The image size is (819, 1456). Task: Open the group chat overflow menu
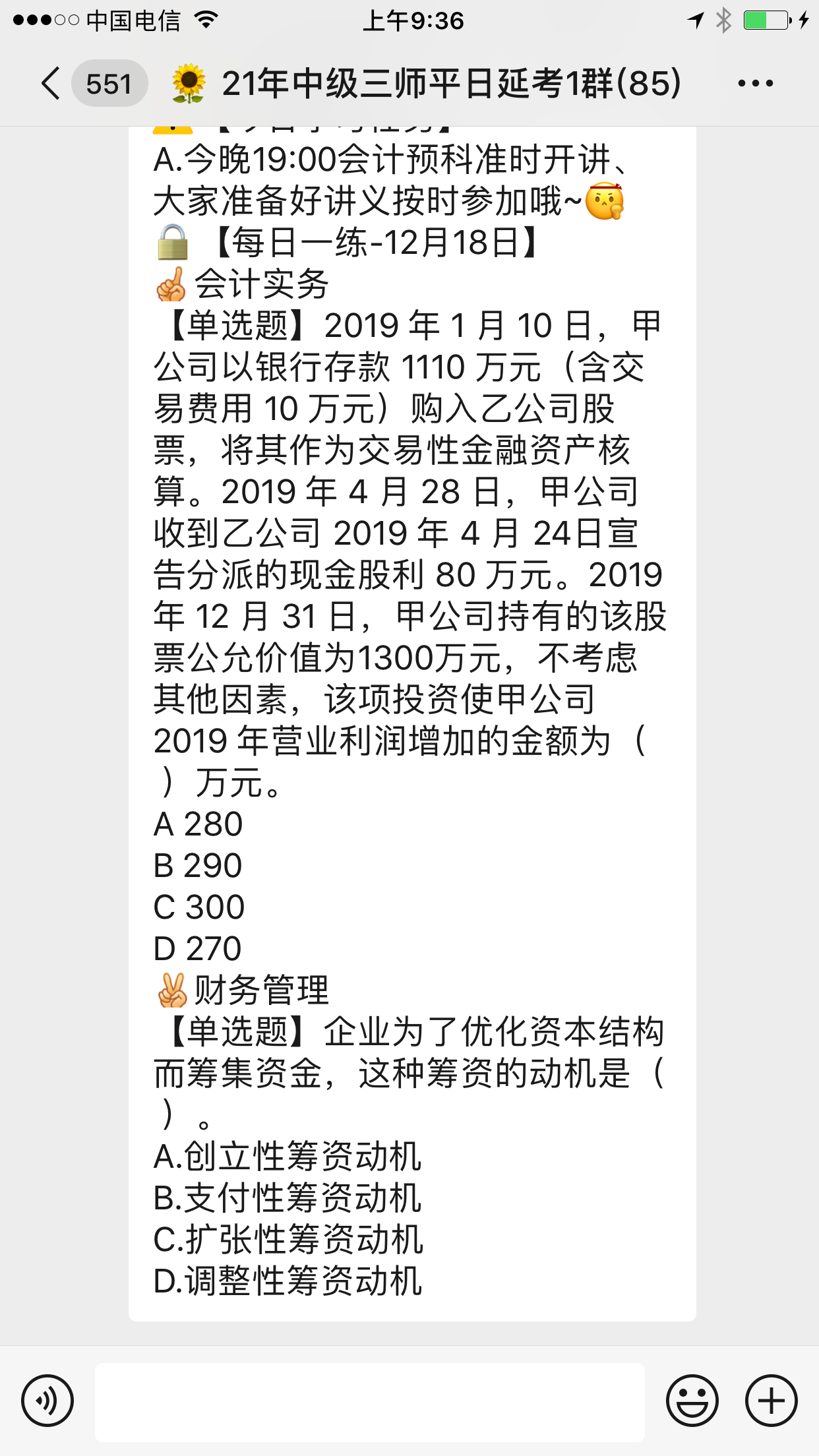tap(755, 84)
